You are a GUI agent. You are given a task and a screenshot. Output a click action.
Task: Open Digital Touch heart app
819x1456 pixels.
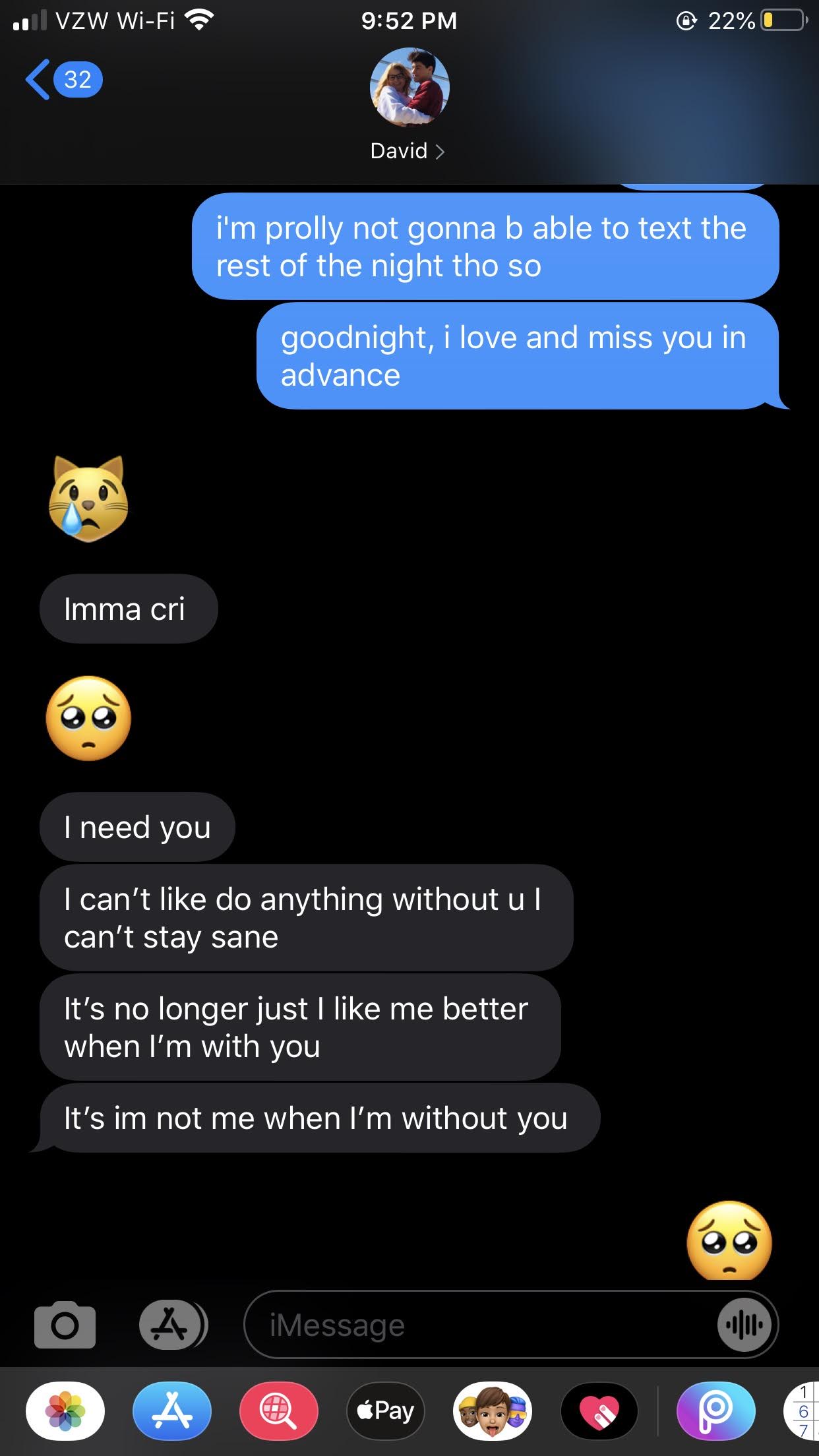click(x=599, y=1411)
